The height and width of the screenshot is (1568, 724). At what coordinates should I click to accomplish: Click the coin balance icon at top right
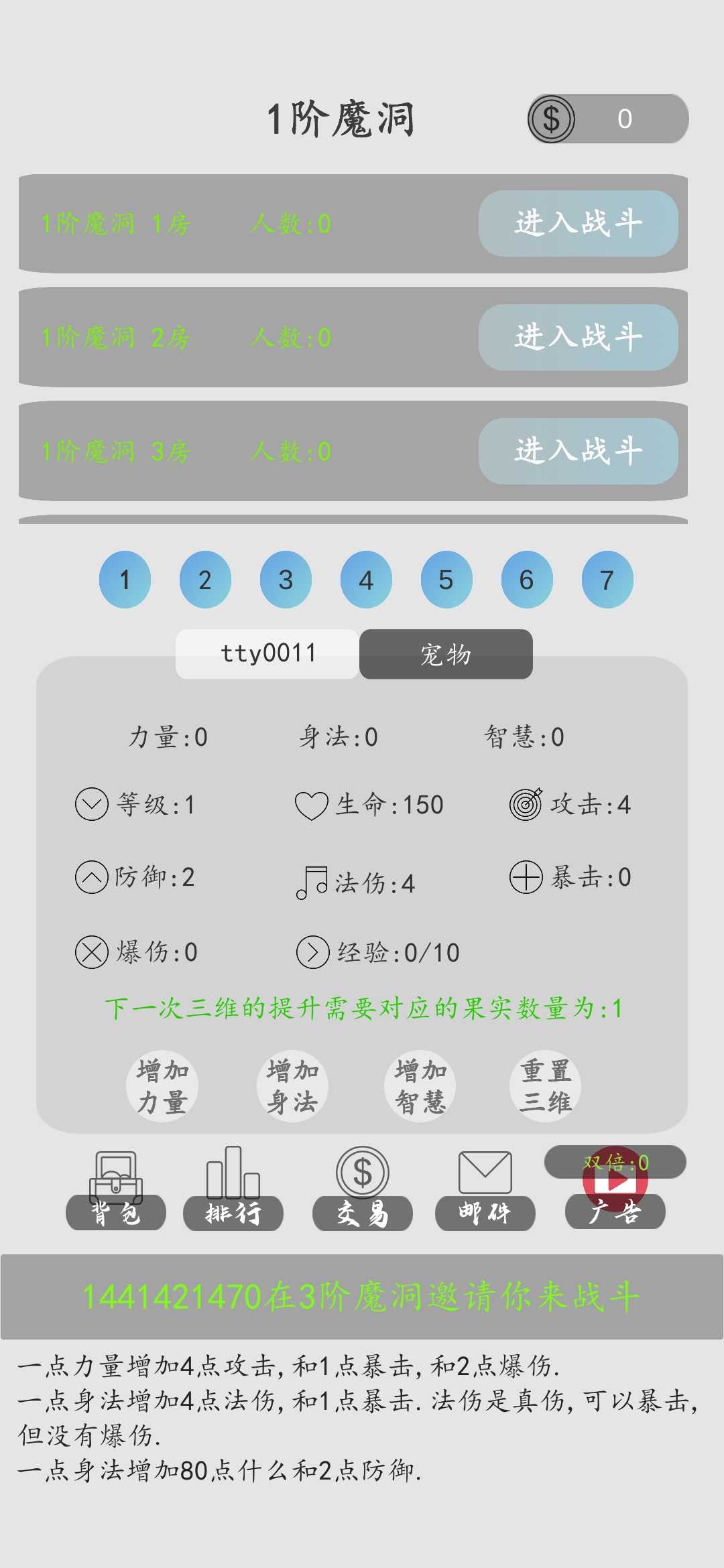(x=552, y=119)
